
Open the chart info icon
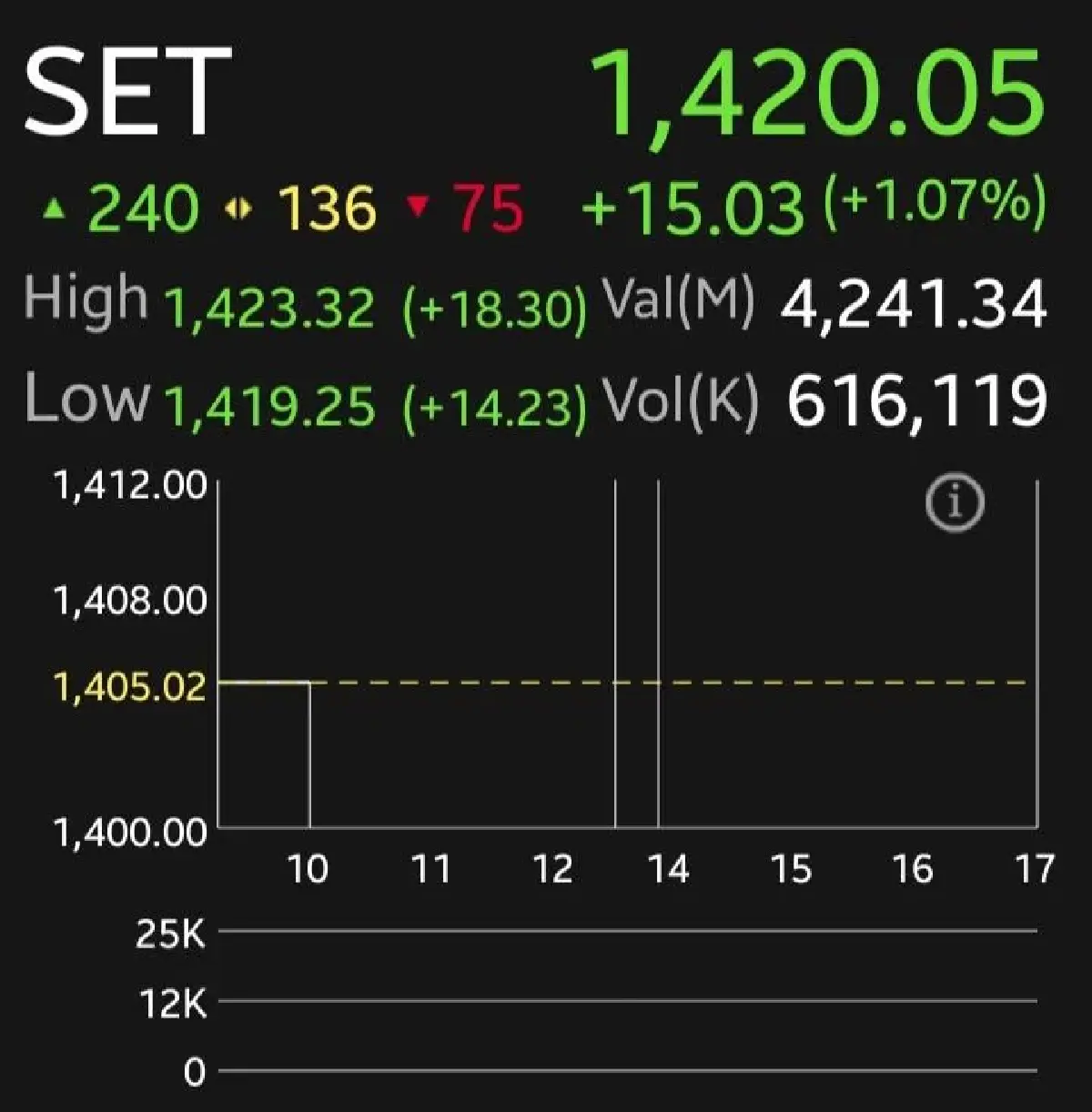[955, 502]
